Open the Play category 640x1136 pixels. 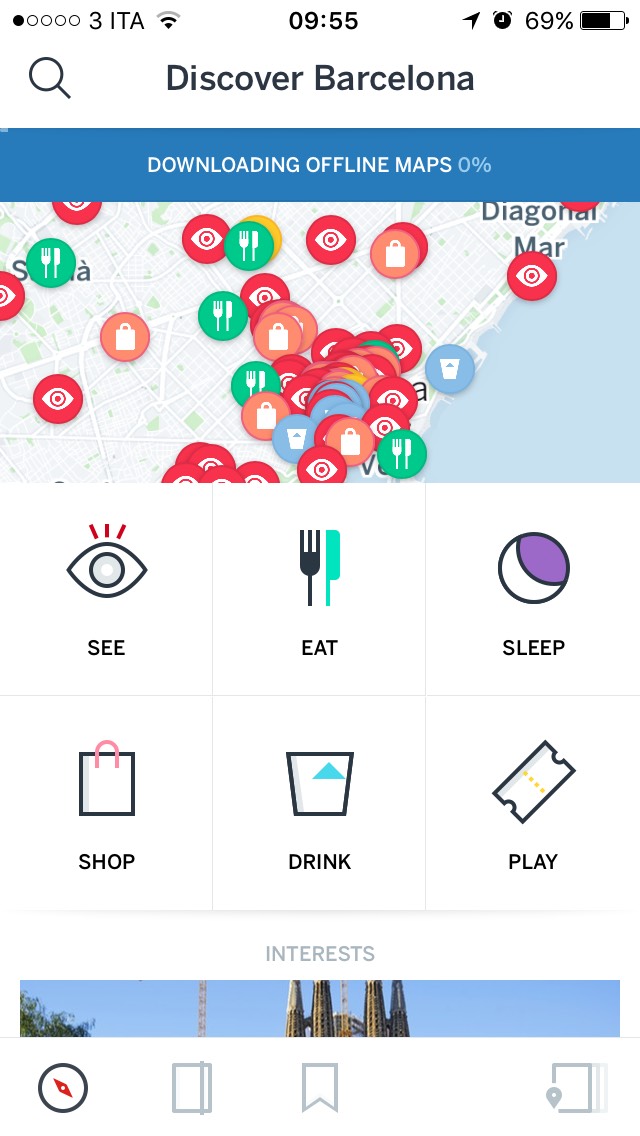533,803
